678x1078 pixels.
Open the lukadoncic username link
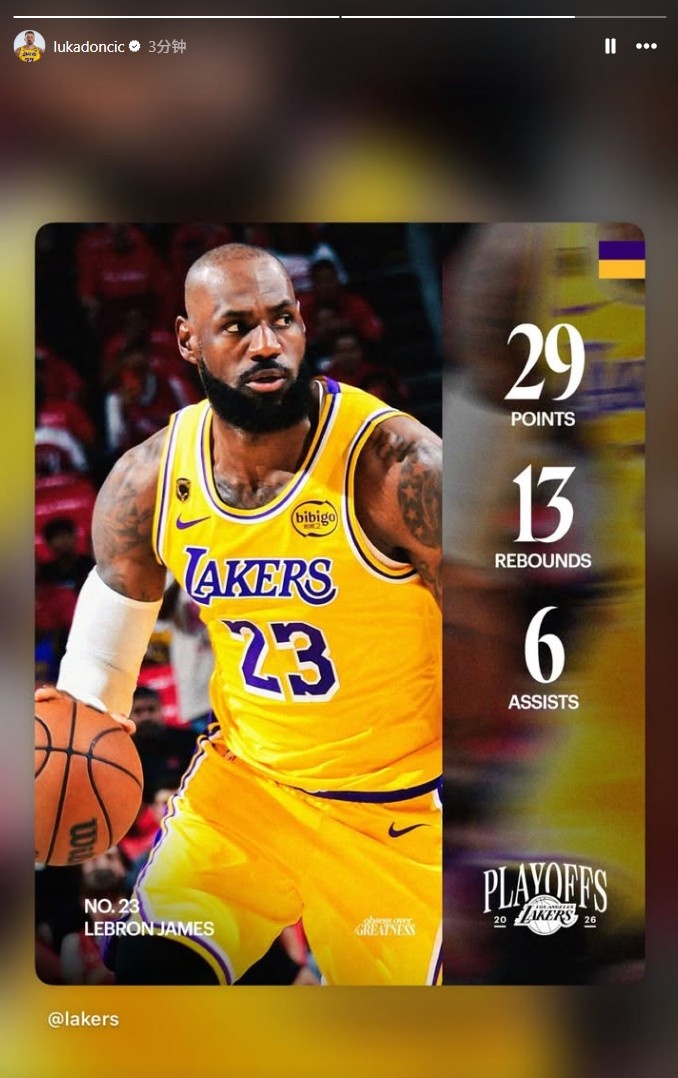87,46
